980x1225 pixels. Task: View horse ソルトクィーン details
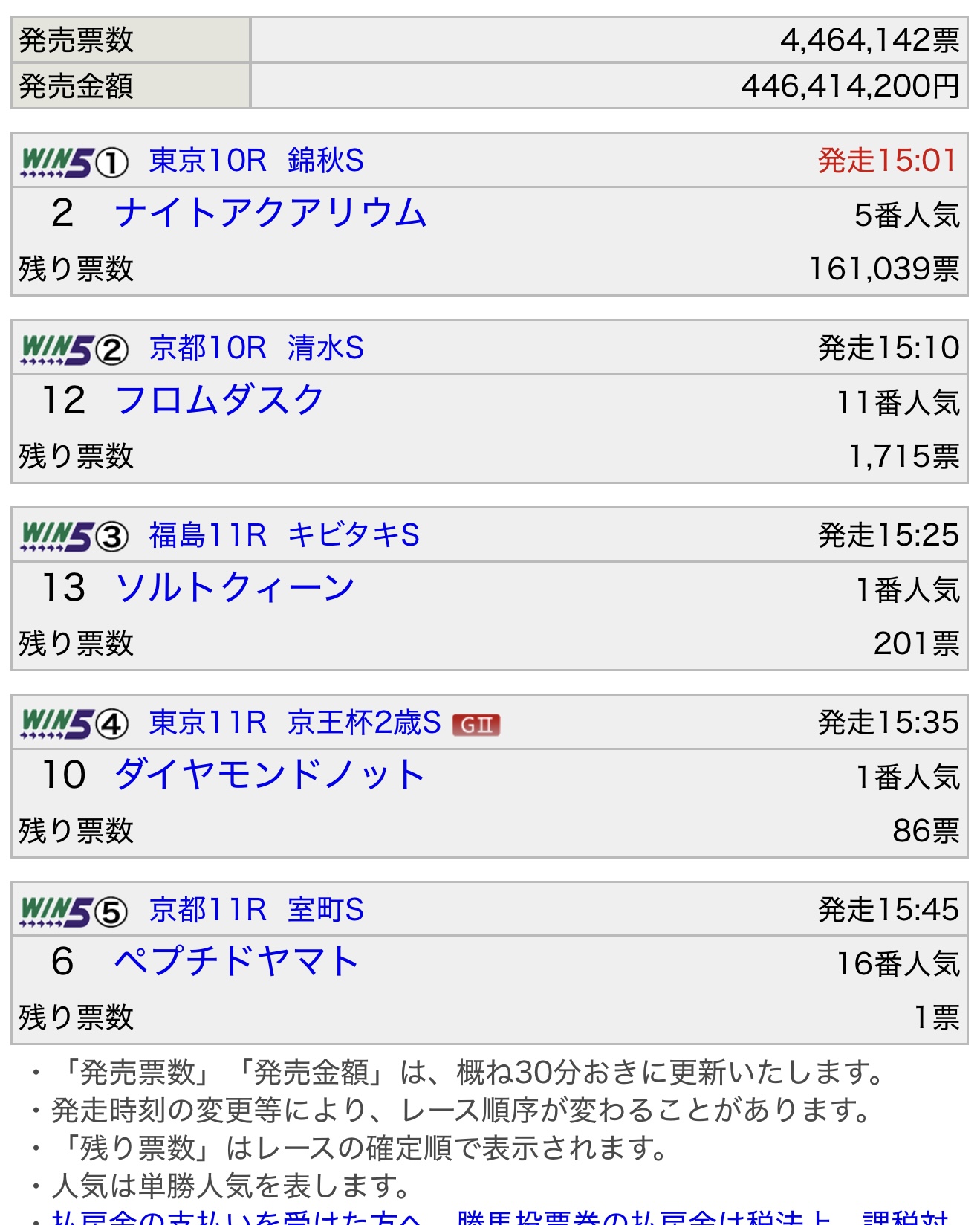point(235,588)
